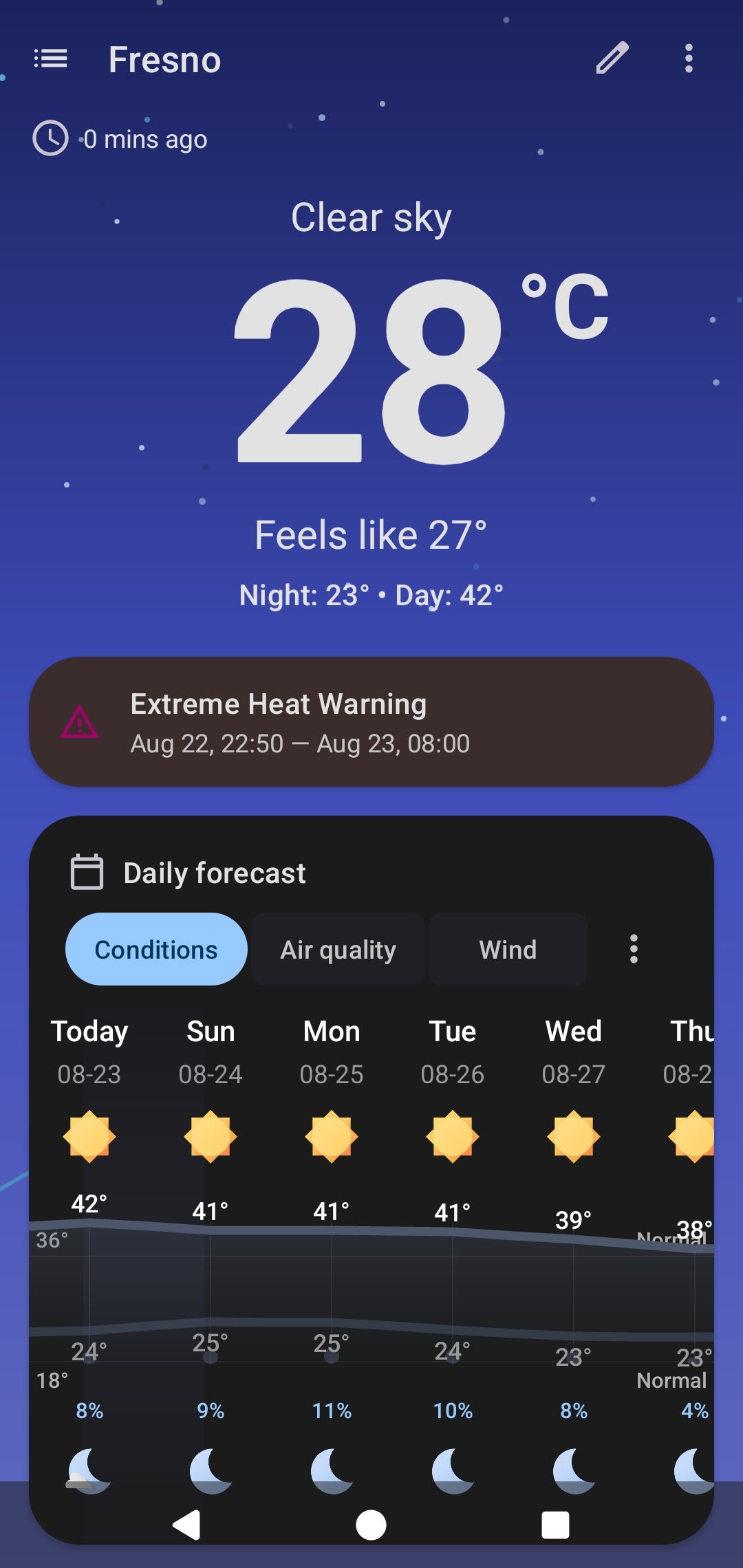743x1568 pixels.
Task: Open the Extreme Heat Warning alert
Action: [x=371, y=722]
